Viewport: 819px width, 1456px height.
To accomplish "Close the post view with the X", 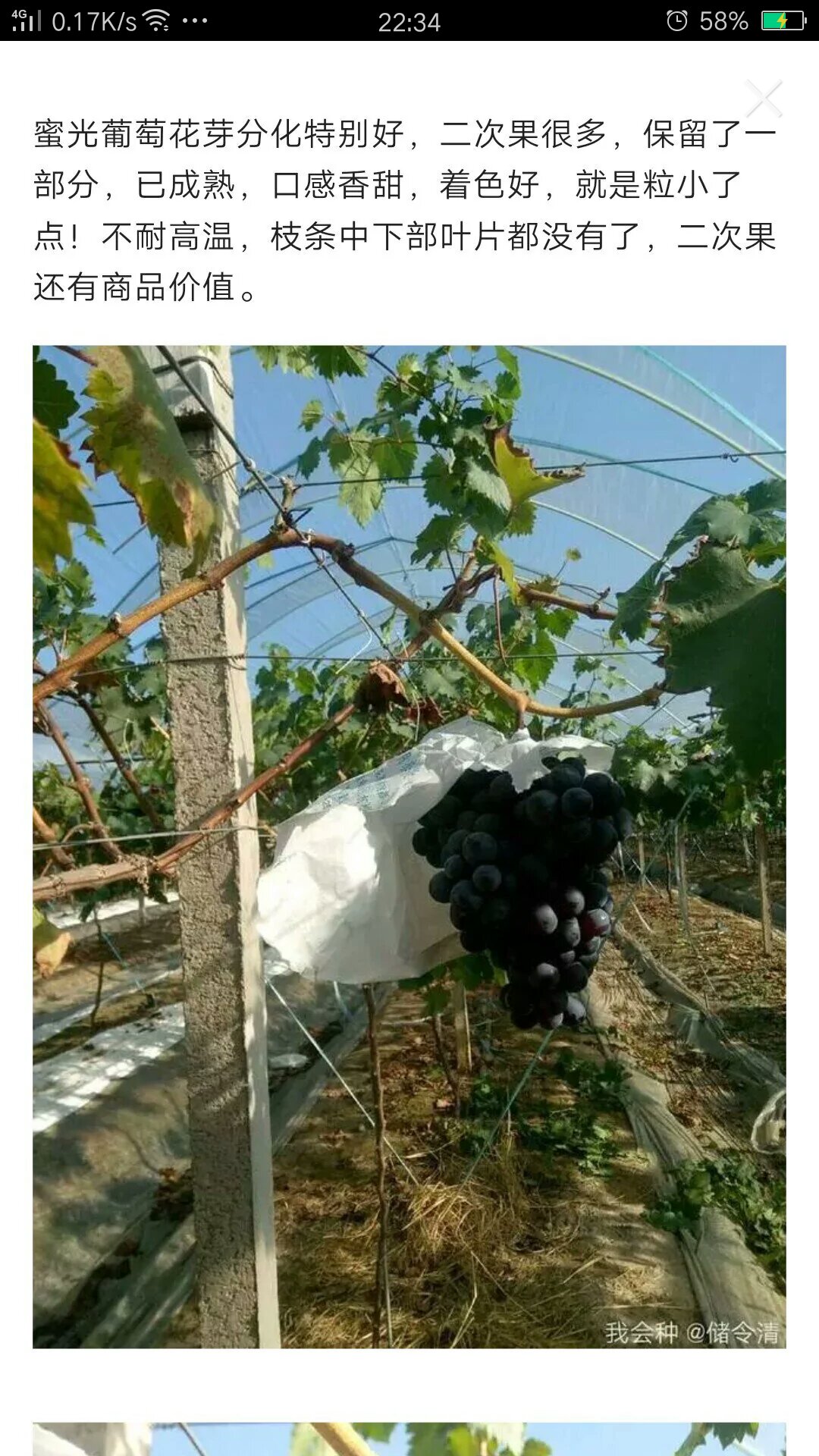I will coord(763,99).
